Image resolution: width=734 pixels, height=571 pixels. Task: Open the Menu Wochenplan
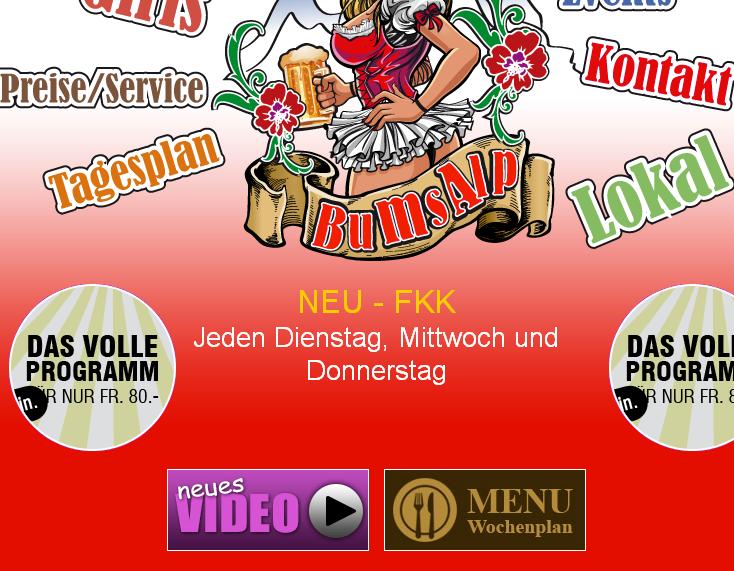click(x=485, y=510)
